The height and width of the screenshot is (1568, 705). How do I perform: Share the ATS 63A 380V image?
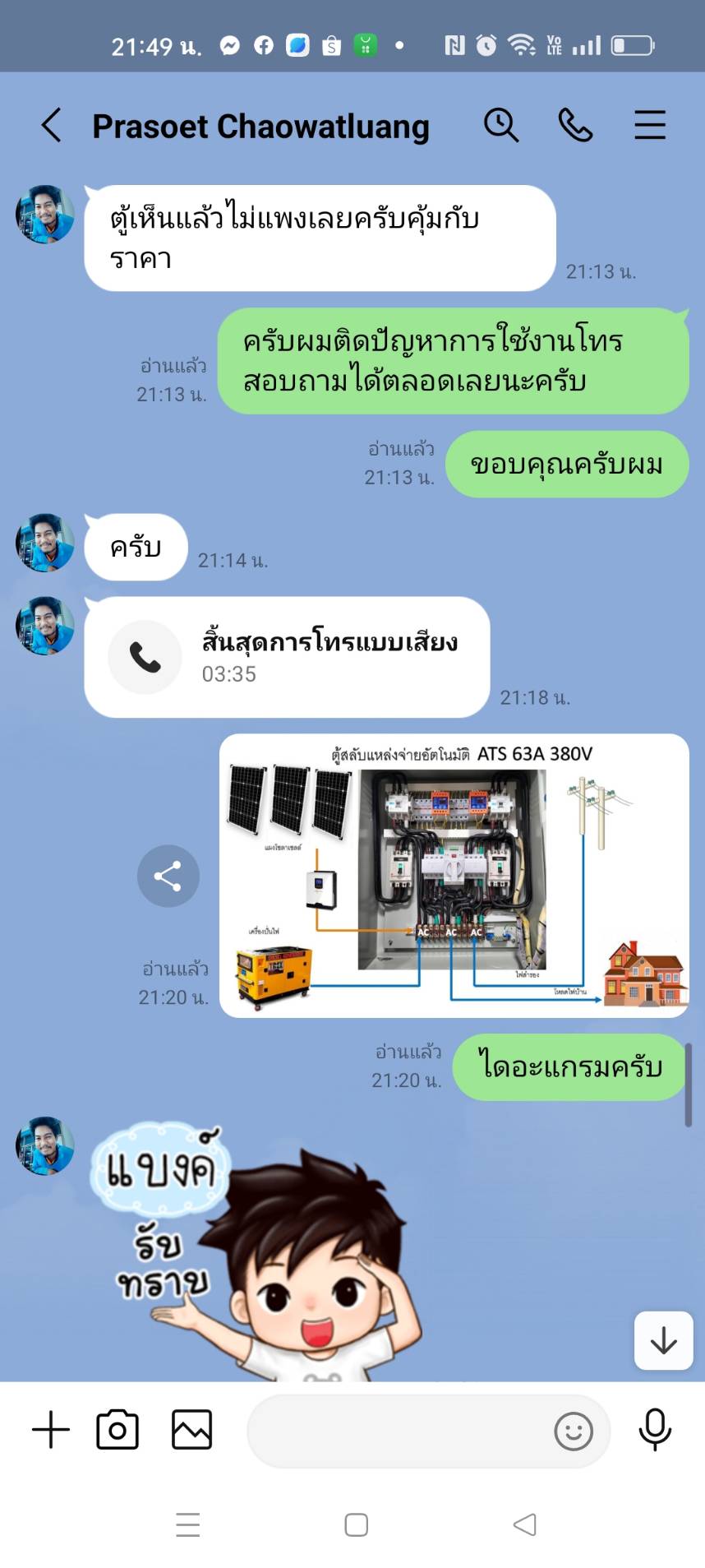(x=168, y=876)
